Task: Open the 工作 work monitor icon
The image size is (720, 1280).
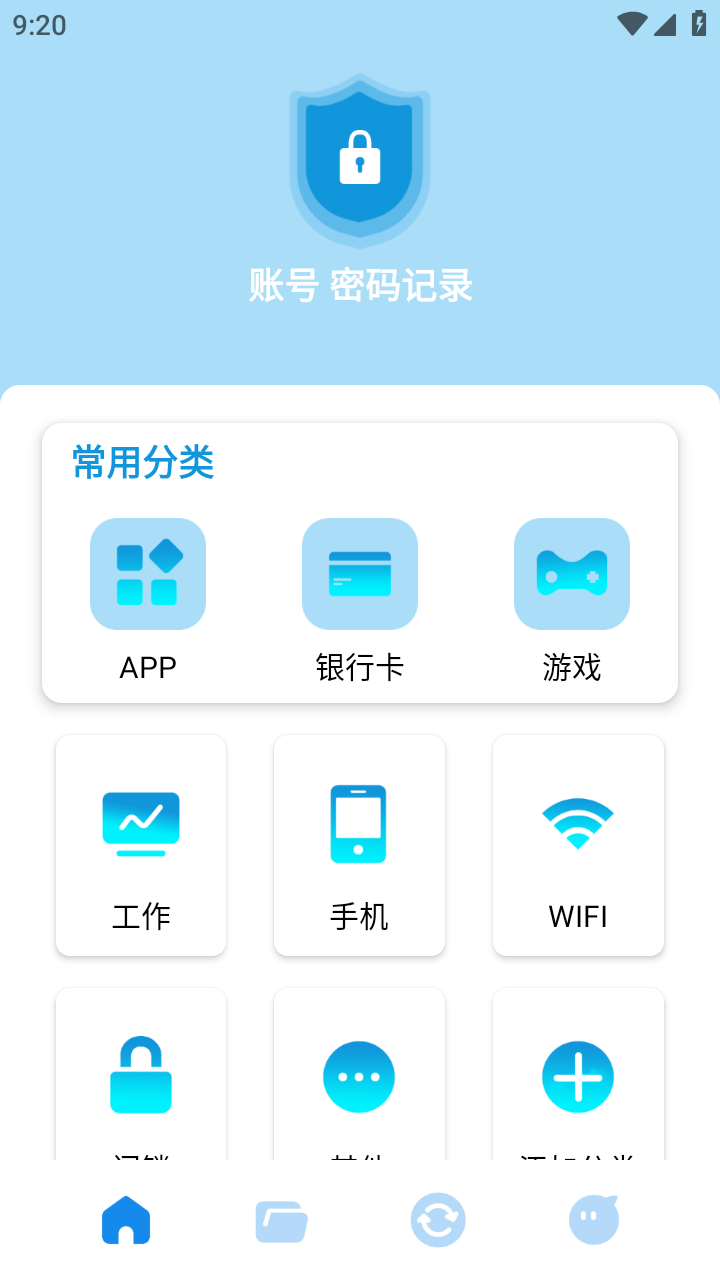Action: (140, 823)
